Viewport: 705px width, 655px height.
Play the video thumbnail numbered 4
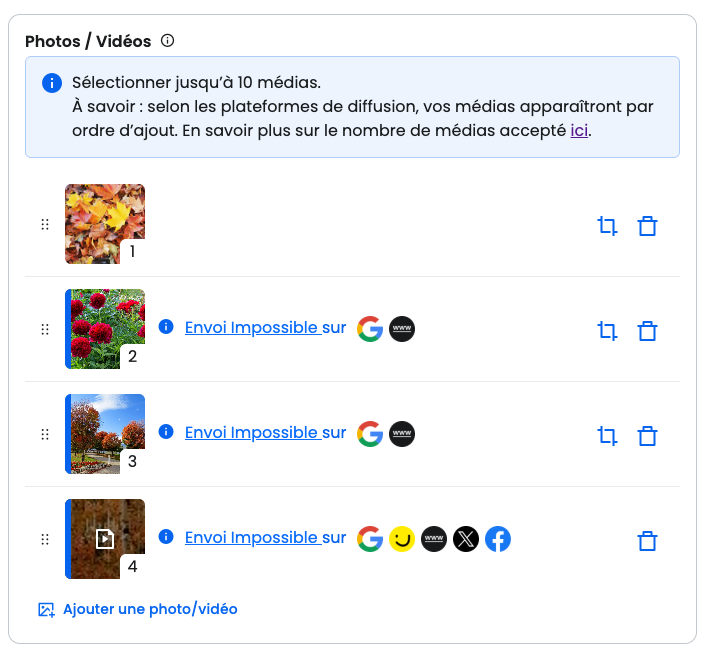[x=105, y=539]
